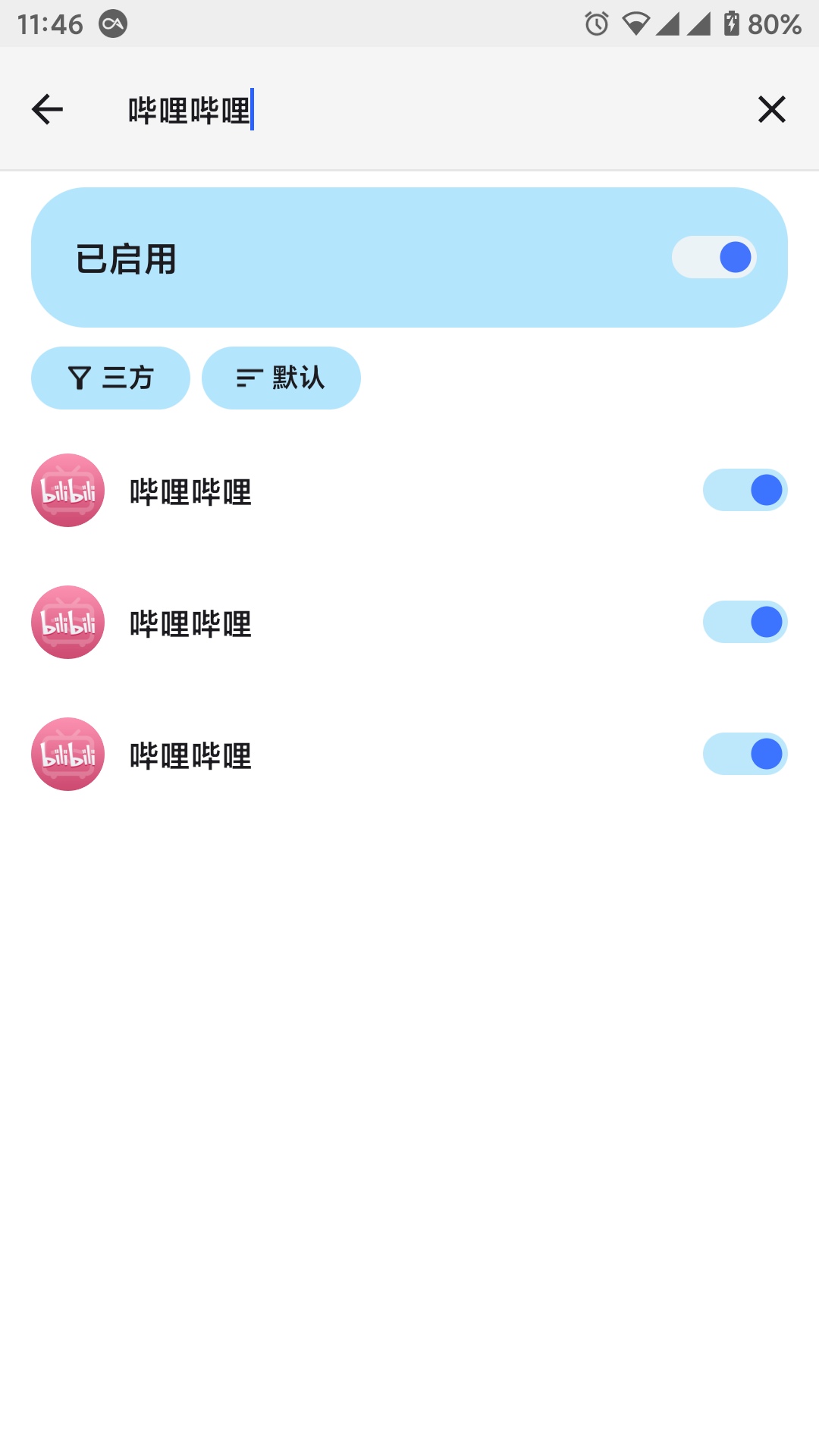Click the bilibili icon in second list entry
Image resolution: width=819 pixels, height=1456 pixels.
67,622
